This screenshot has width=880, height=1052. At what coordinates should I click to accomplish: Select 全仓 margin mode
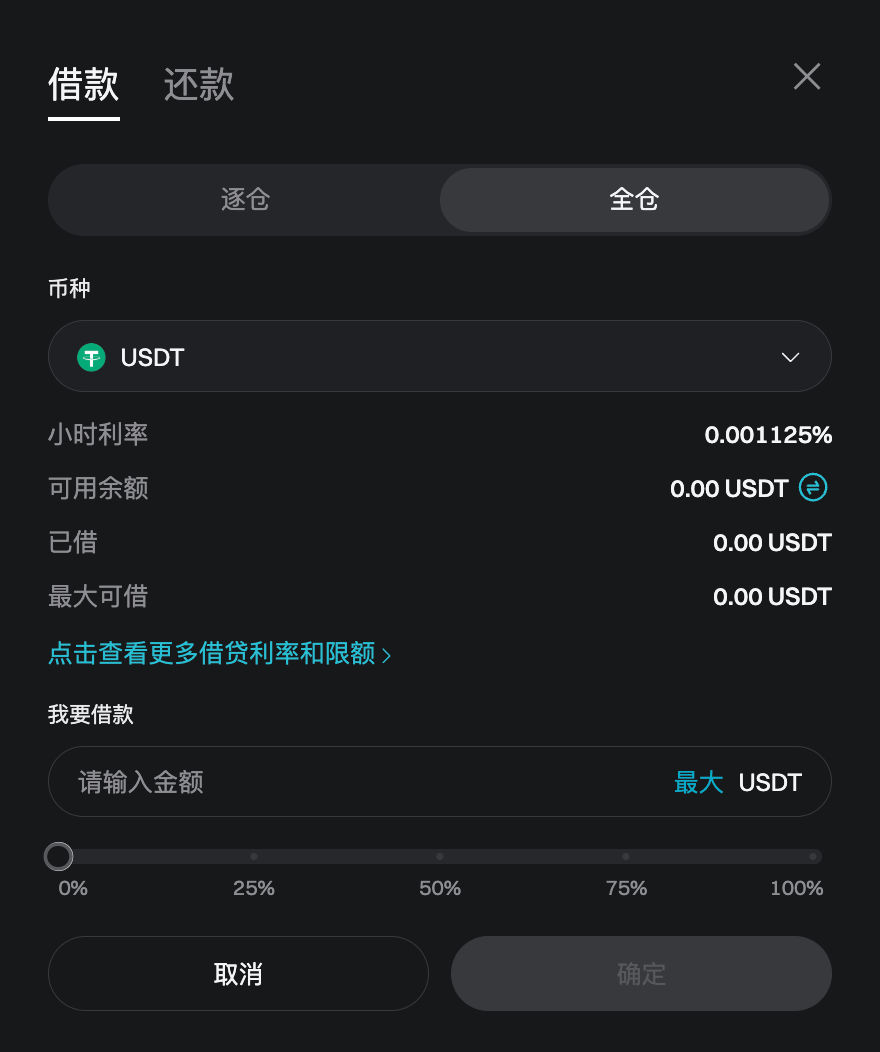(x=634, y=199)
